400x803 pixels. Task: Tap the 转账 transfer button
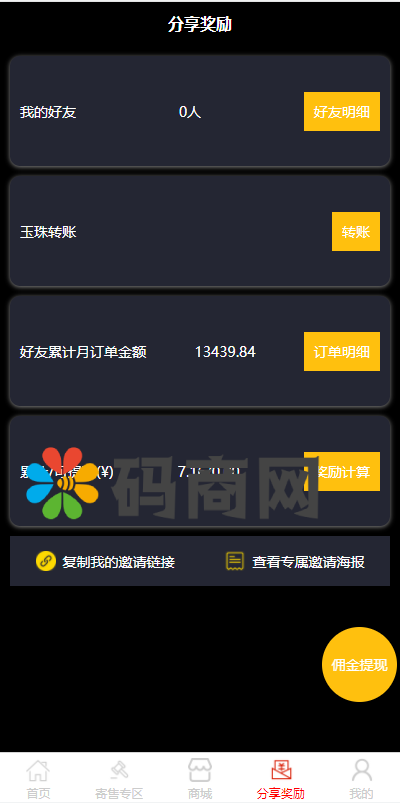pyautogui.click(x=356, y=231)
